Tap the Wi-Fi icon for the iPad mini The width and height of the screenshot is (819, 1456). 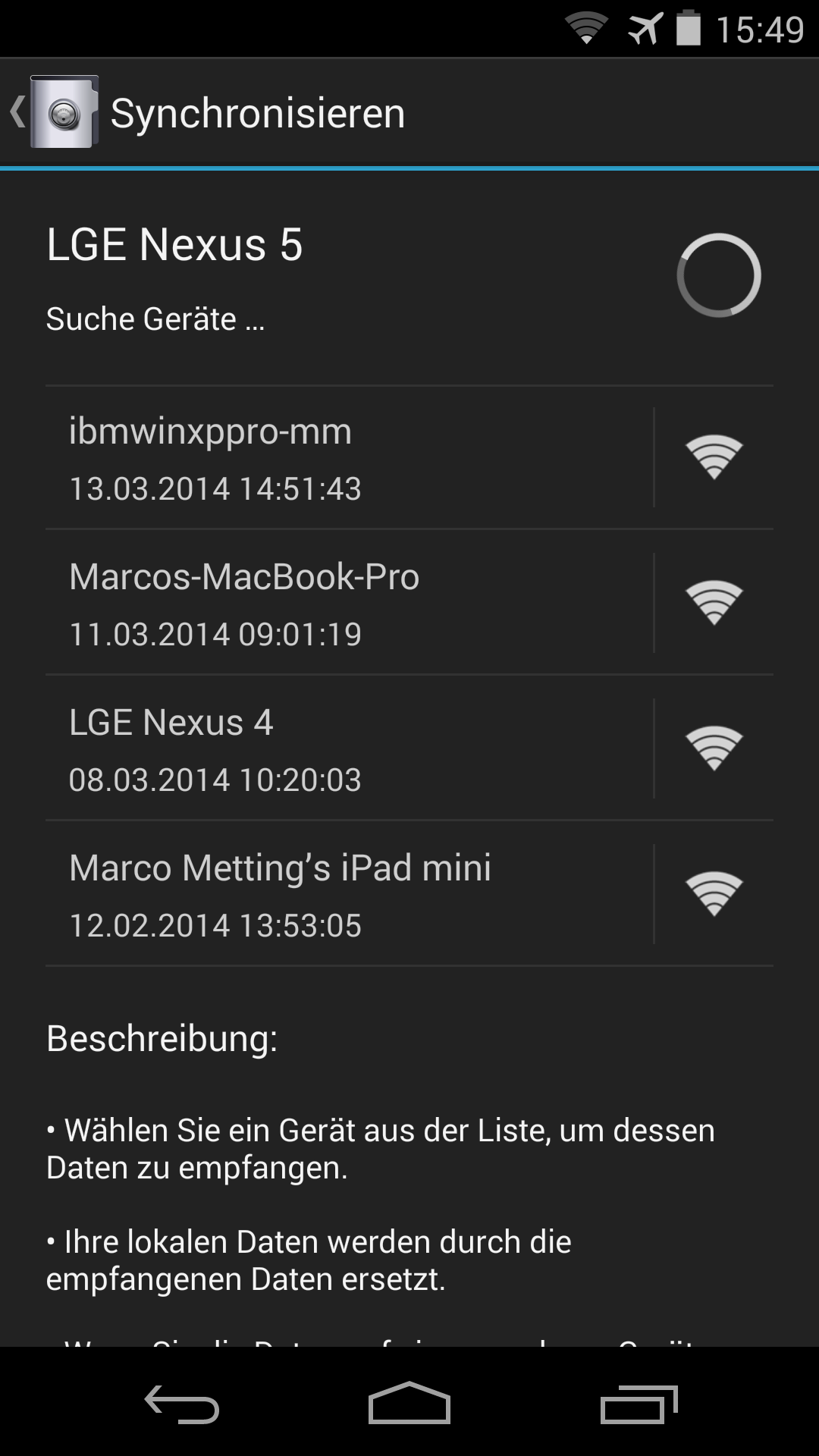pos(714,895)
